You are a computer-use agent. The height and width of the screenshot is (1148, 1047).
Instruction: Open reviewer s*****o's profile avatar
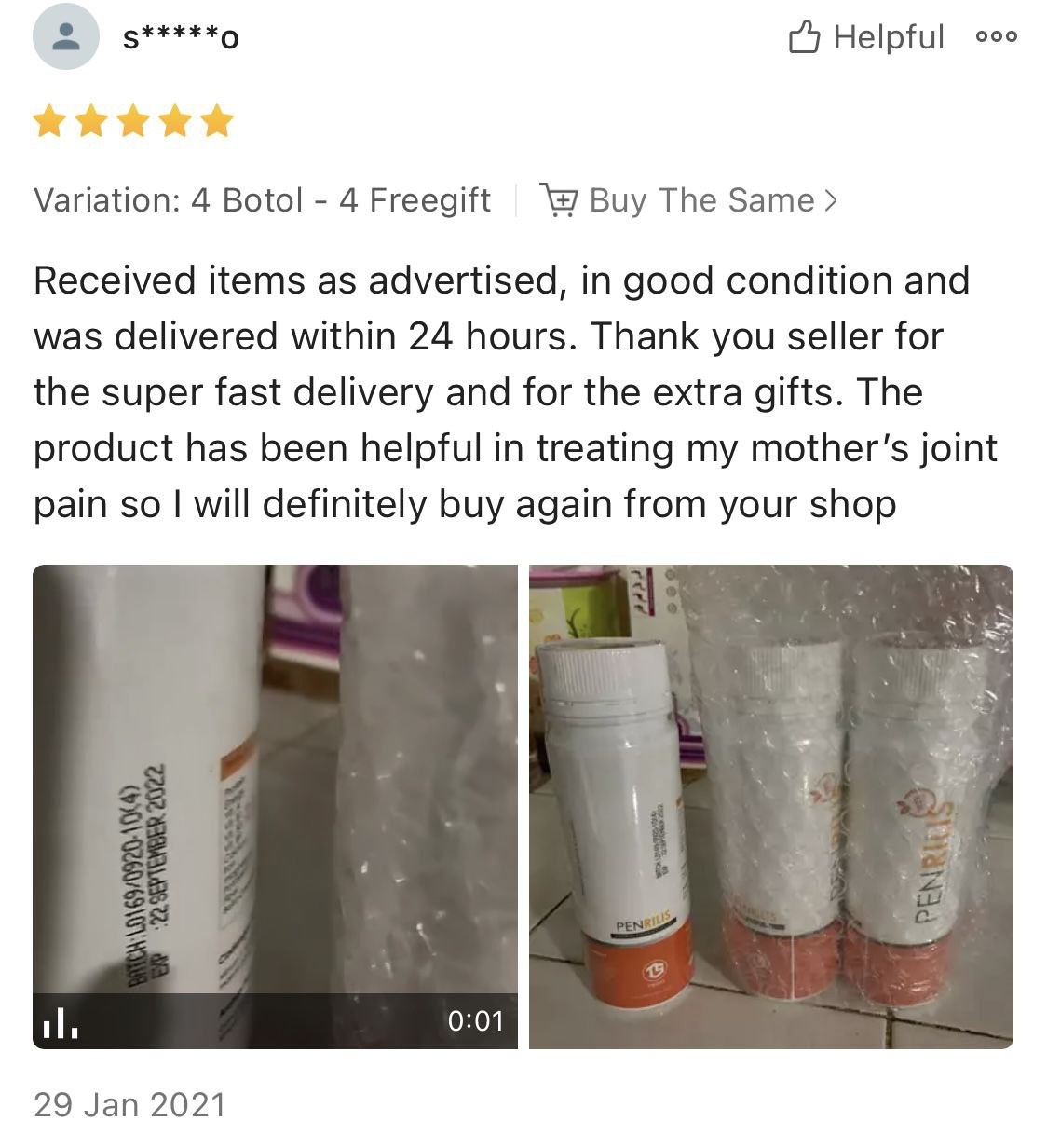click(65, 37)
